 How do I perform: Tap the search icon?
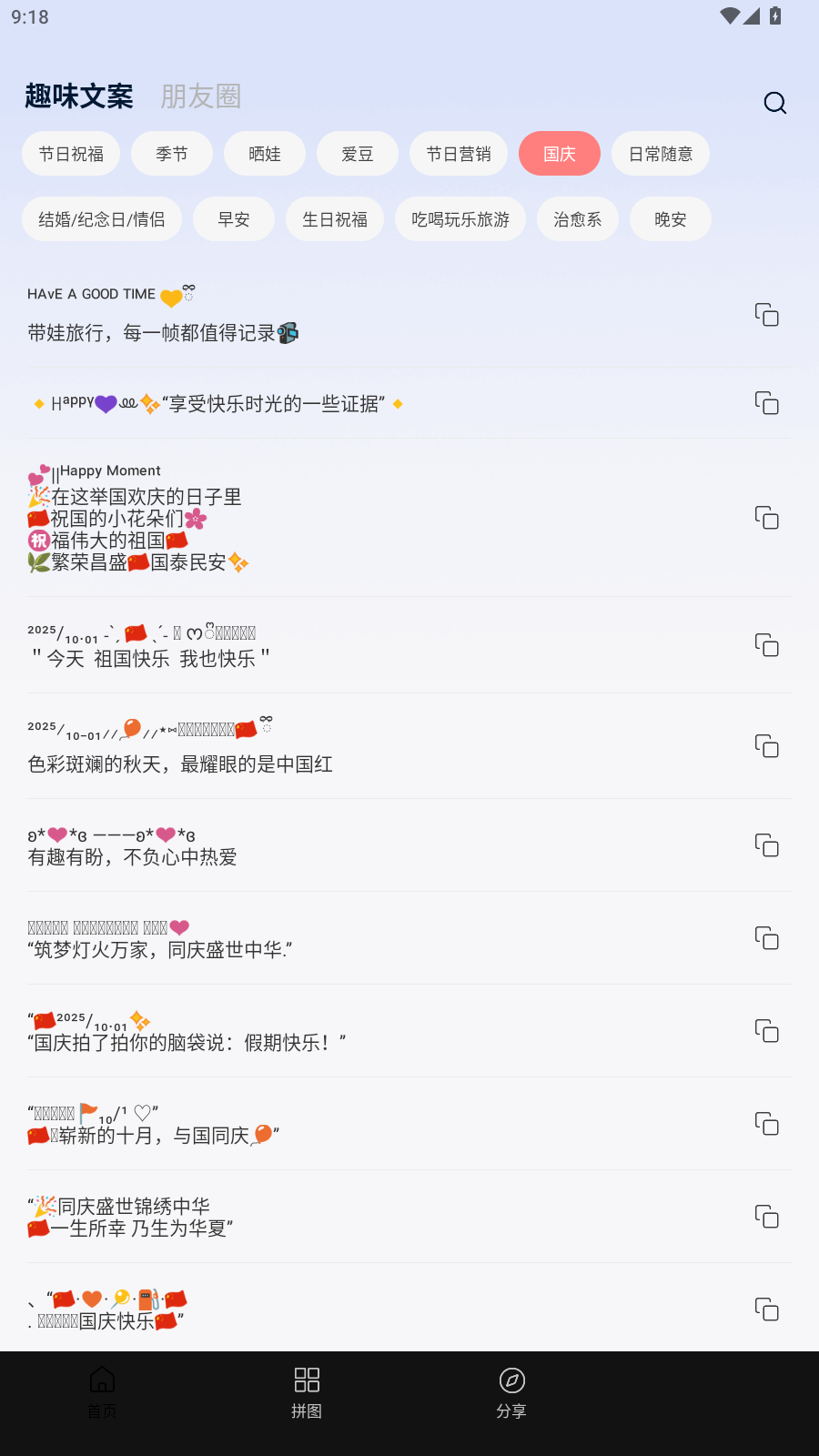click(774, 103)
